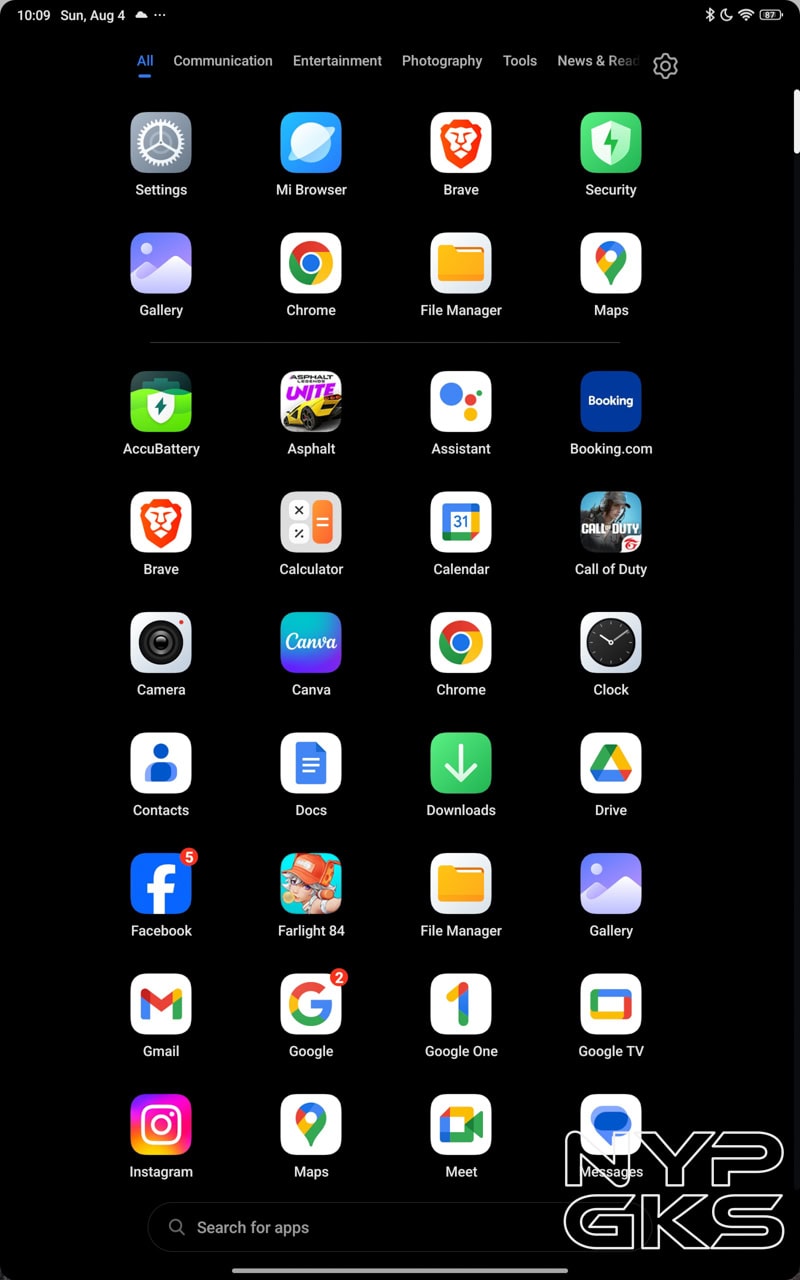Open Booking.com app
The width and height of the screenshot is (800, 1280).
[611, 402]
